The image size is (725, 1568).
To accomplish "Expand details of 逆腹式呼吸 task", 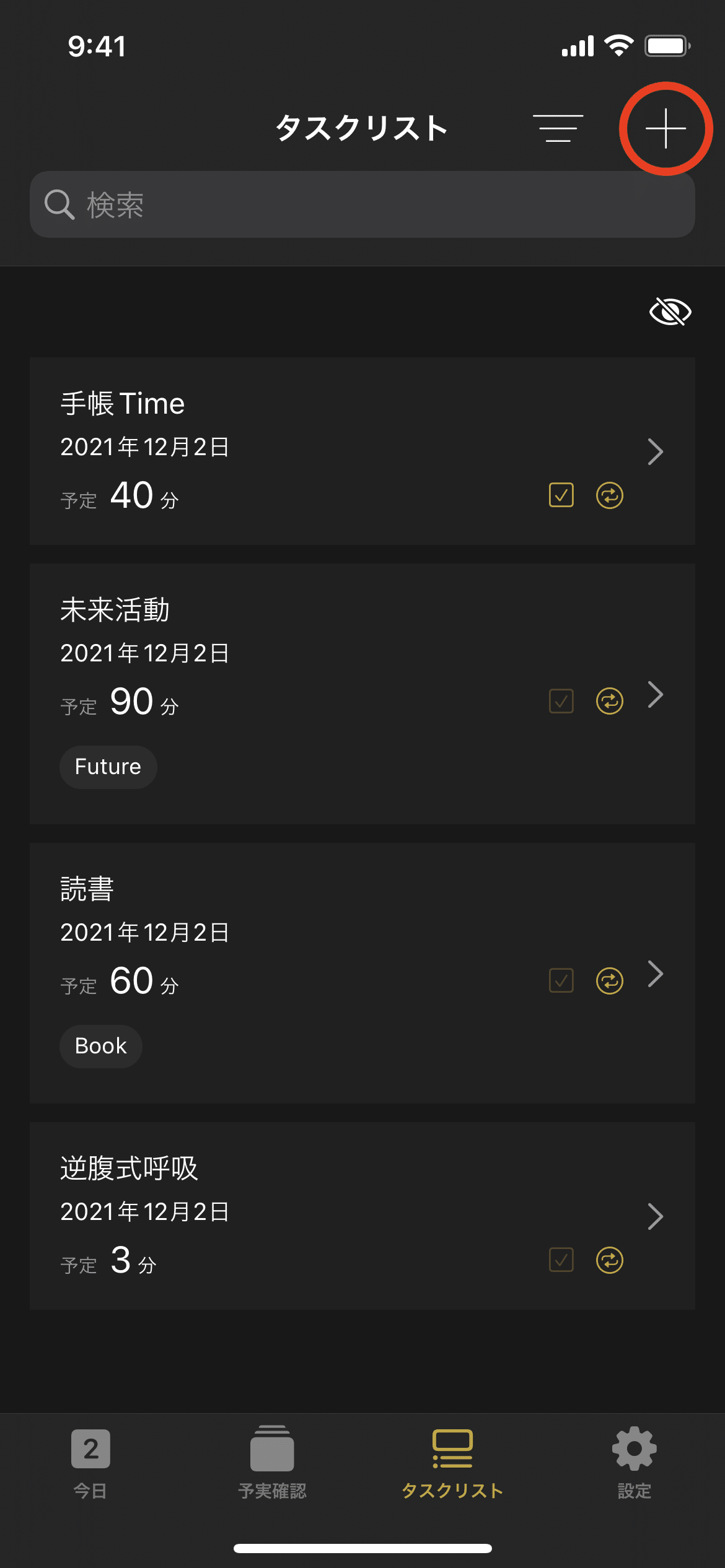I will 656,1216.
